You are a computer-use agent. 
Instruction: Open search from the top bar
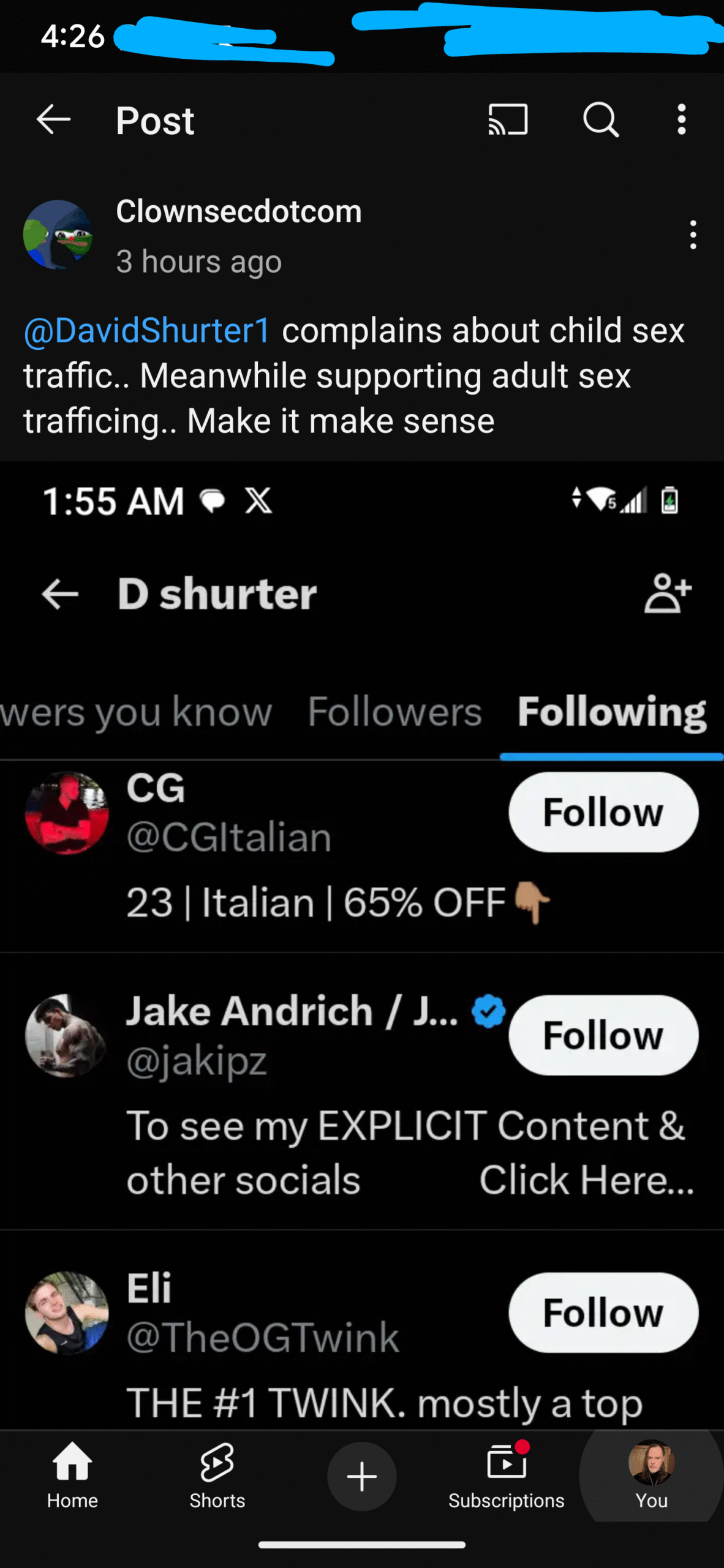coord(601,119)
